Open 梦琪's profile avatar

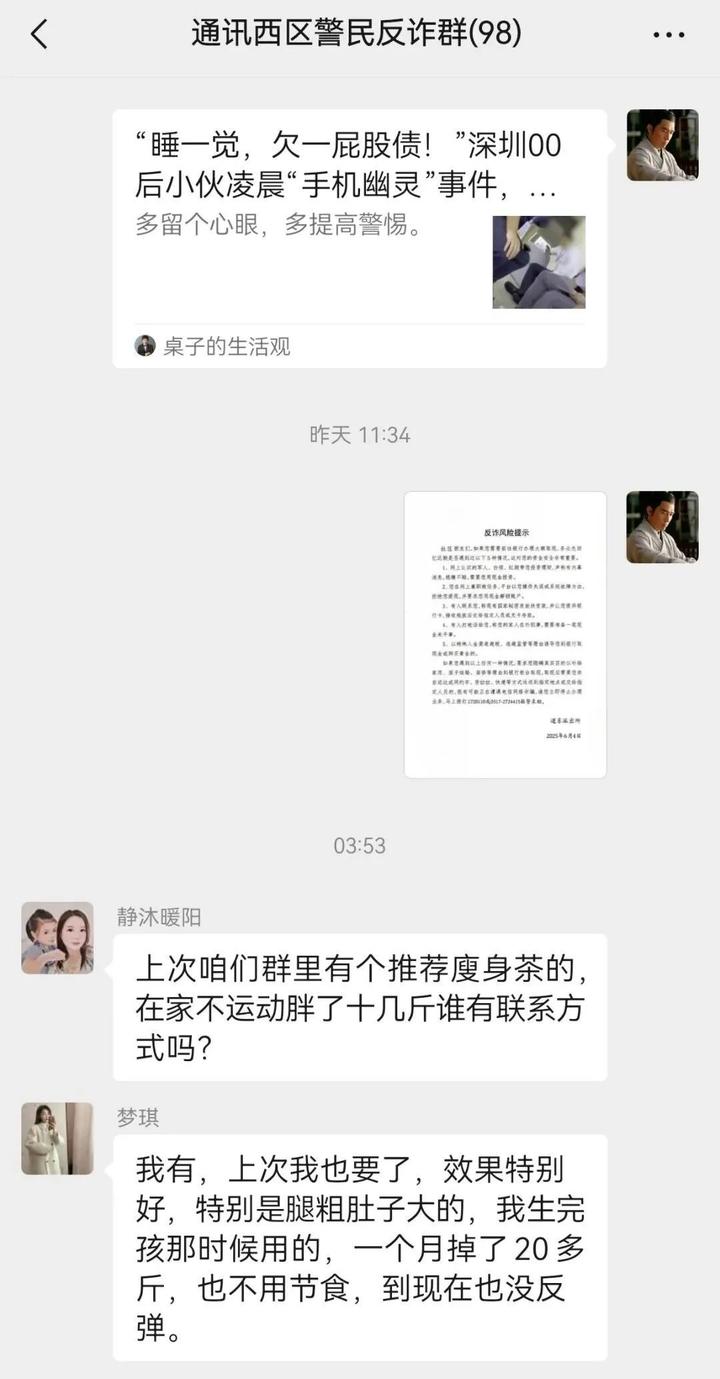[57, 1138]
